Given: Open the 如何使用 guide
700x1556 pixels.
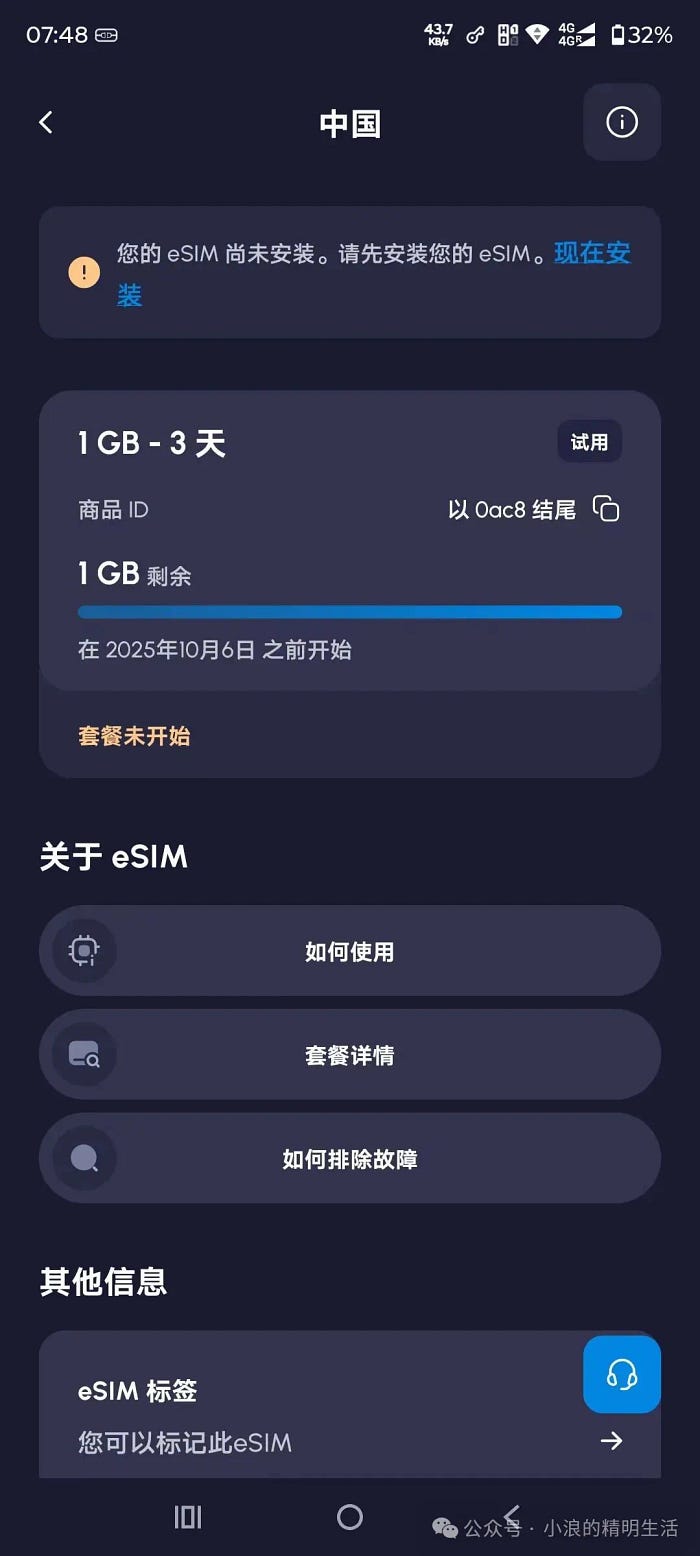Looking at the screenshot, I should click(x=349, y=951).
